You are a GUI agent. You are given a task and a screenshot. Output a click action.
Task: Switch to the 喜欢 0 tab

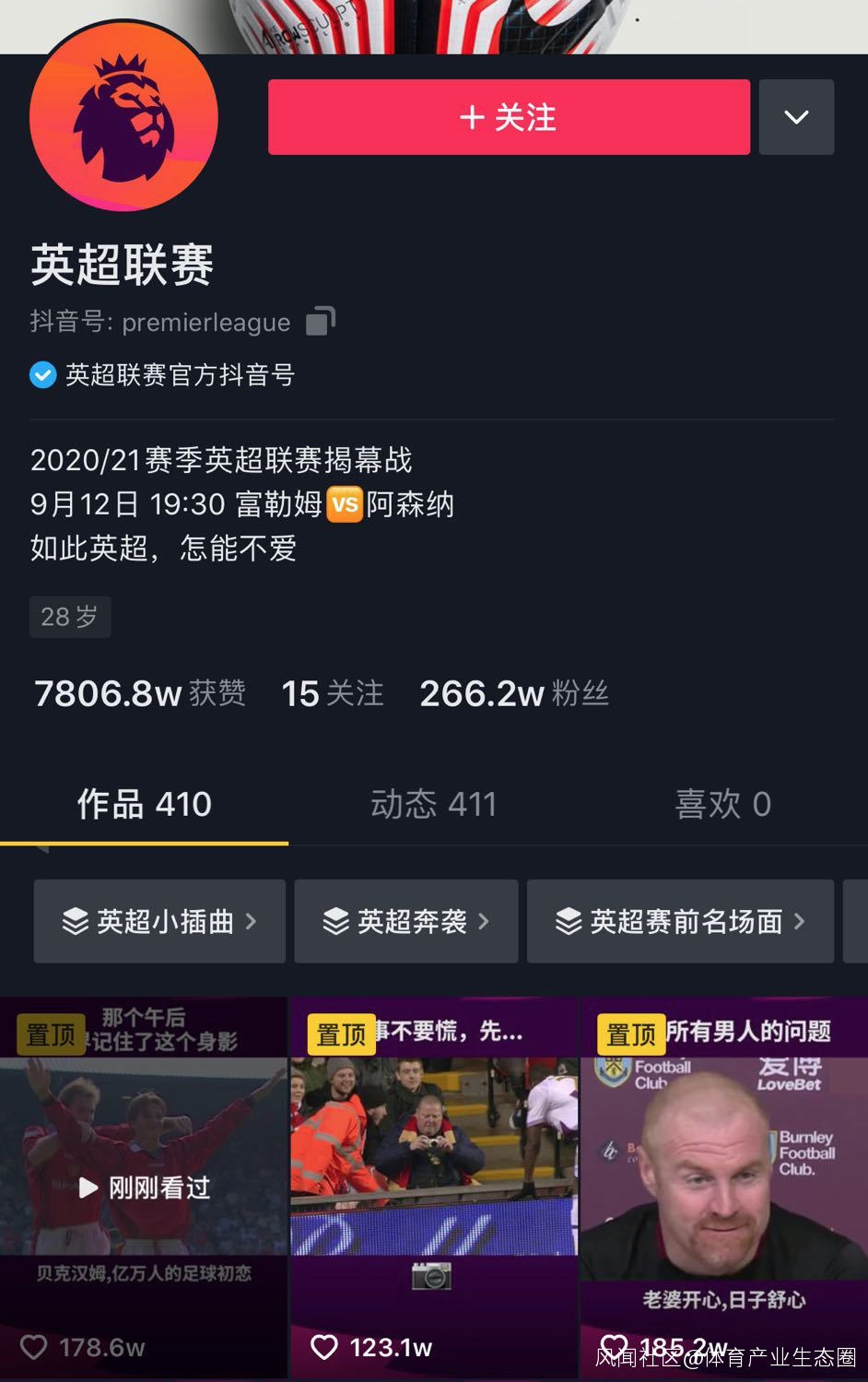(722, 804)
